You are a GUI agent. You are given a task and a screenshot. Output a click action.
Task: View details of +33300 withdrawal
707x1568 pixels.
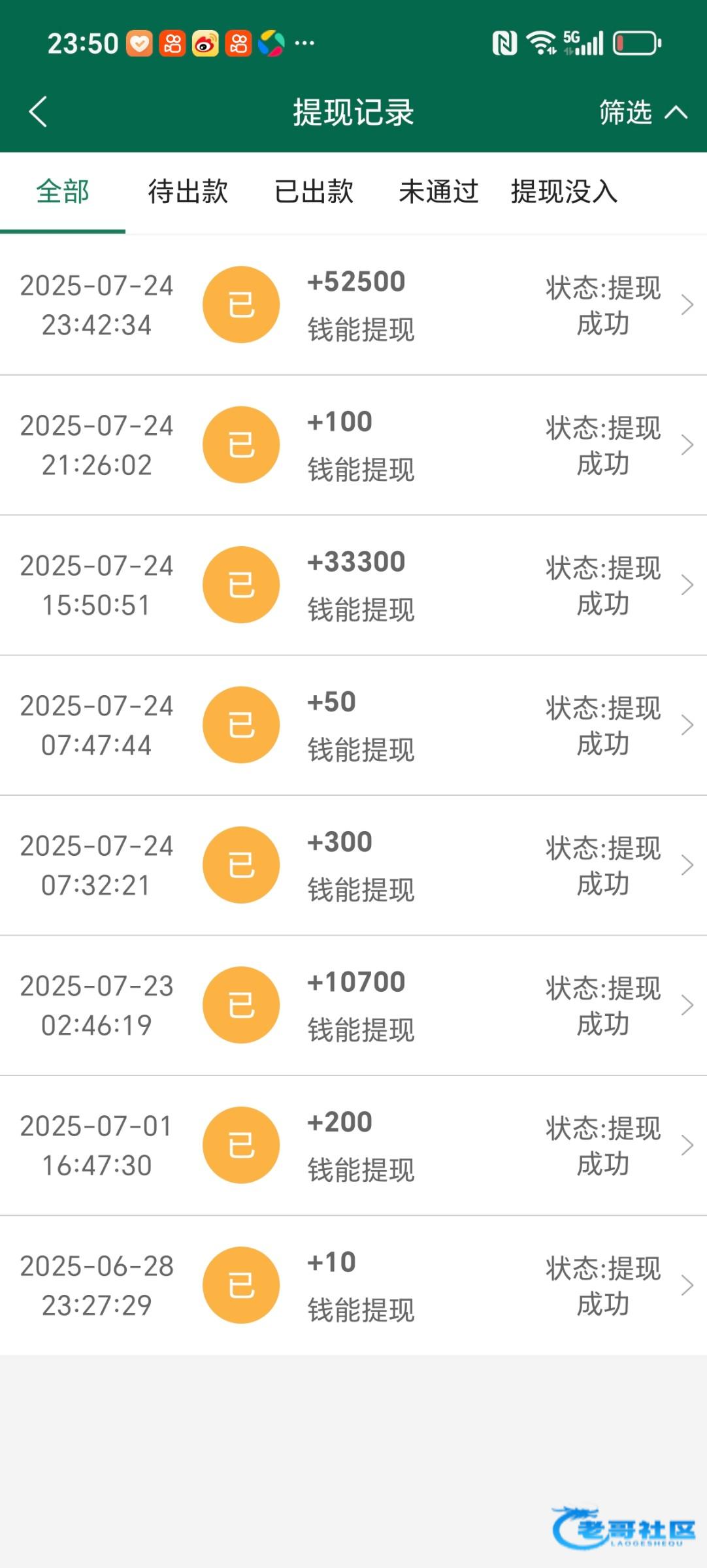pos(354,585)
